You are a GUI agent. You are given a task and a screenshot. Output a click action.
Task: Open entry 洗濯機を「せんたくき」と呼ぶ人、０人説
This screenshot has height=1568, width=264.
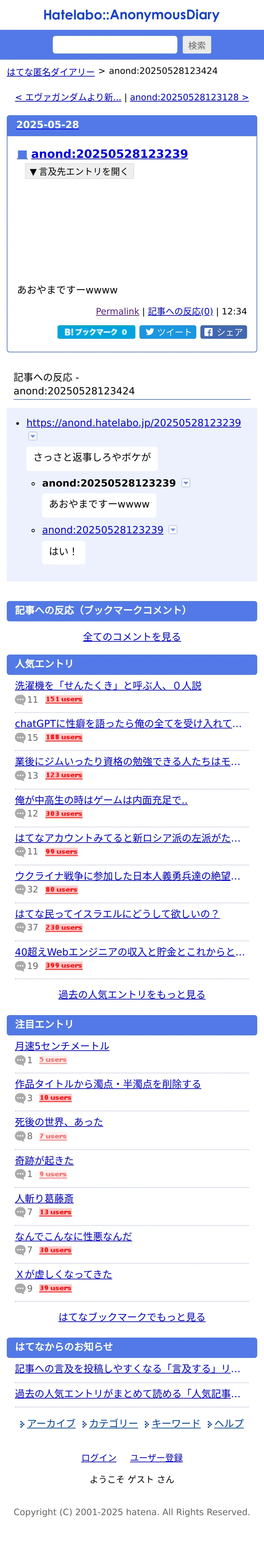[108, 685]
